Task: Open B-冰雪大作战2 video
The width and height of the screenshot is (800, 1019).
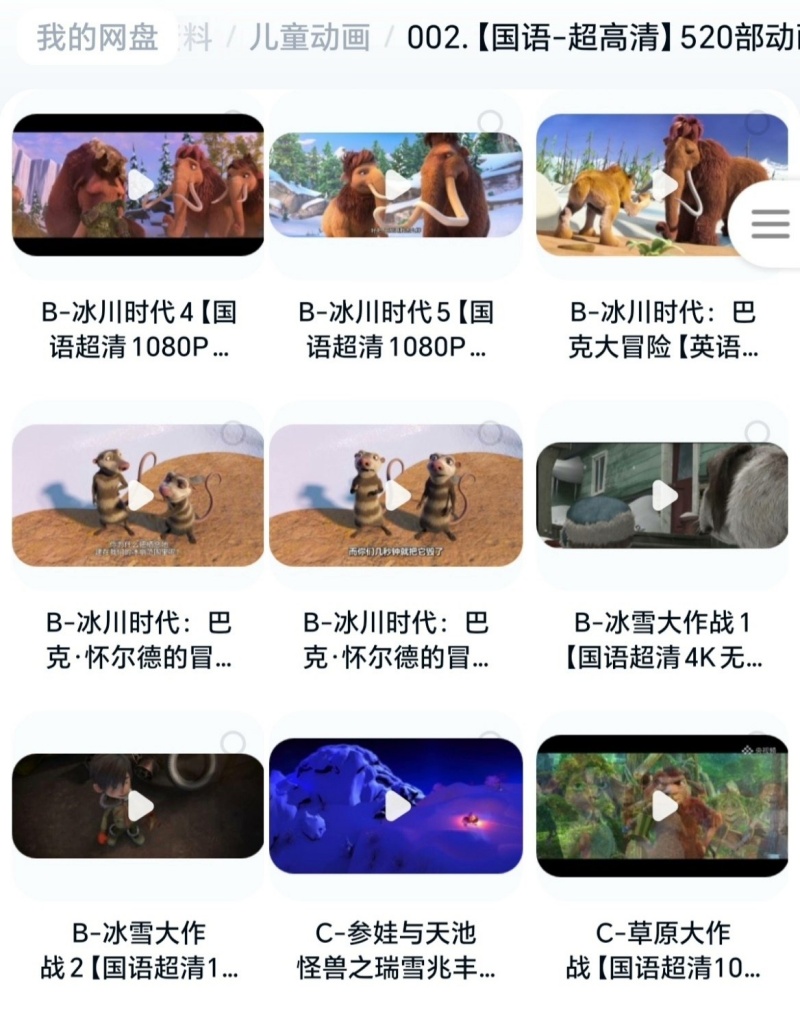Action: coord(138,806)
